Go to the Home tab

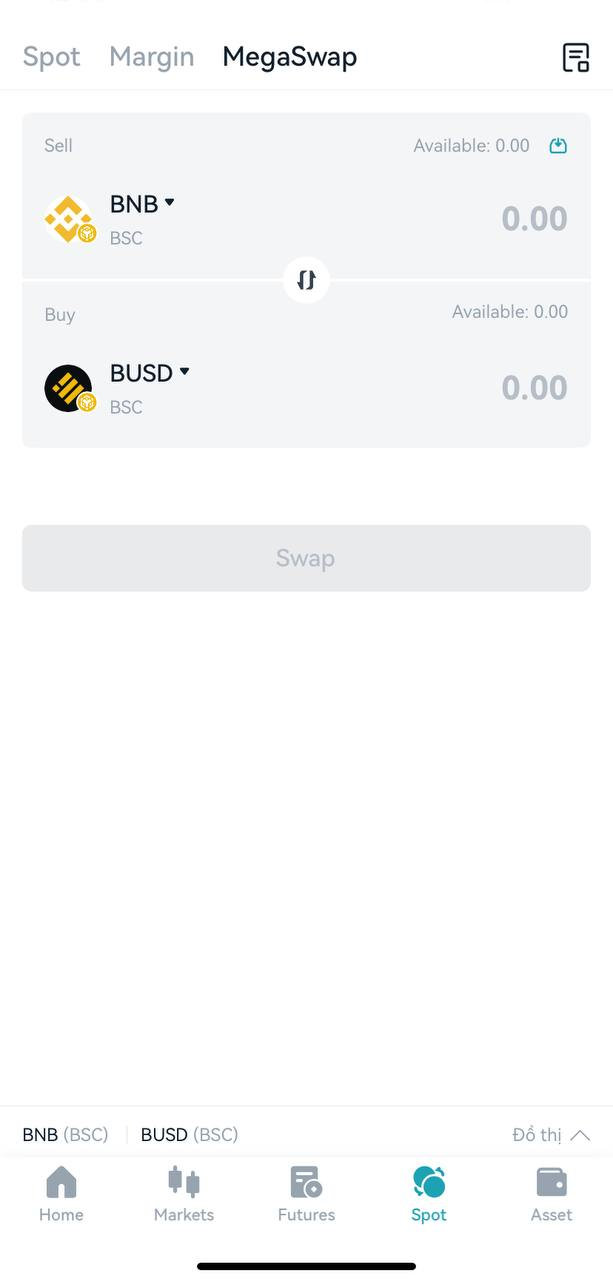(61, 1194)
